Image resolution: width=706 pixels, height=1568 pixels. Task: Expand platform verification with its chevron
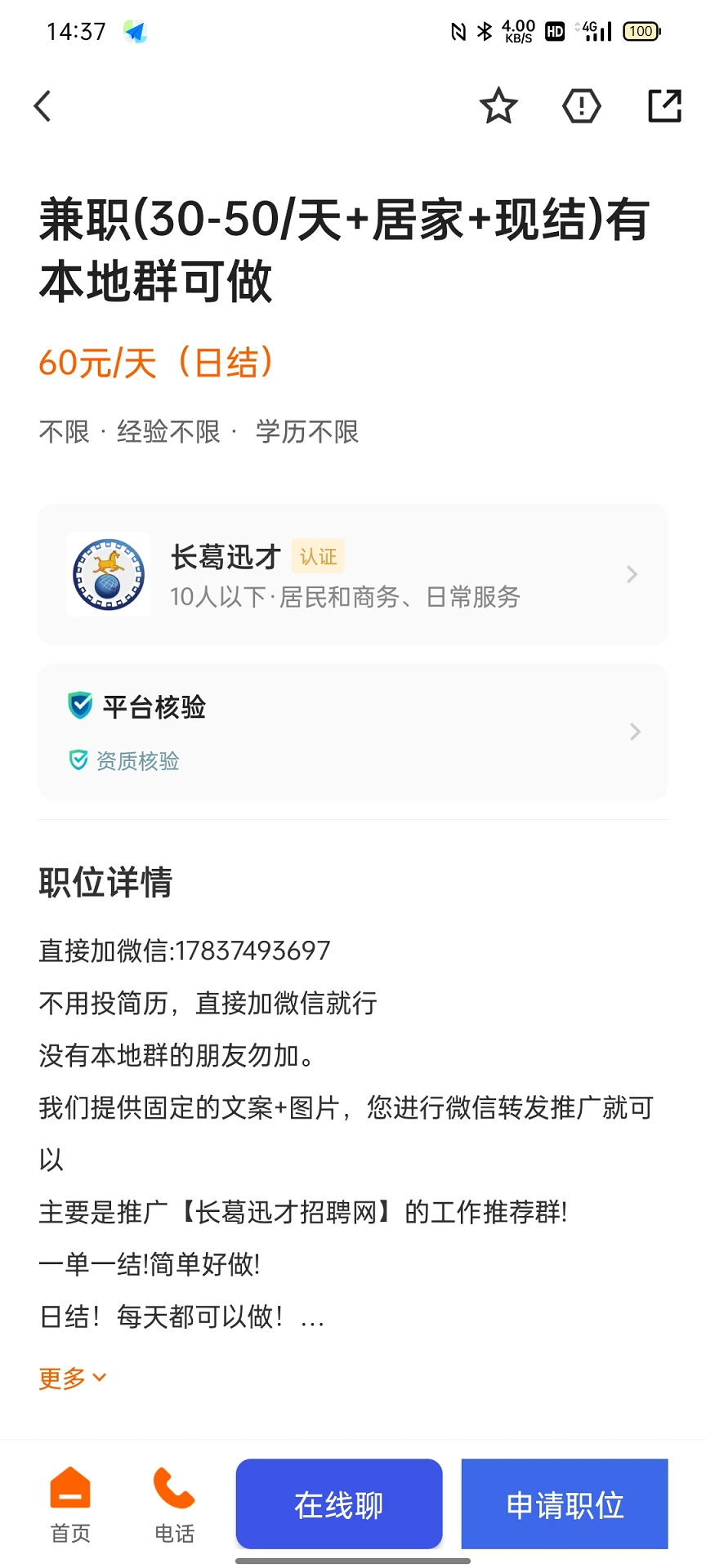(634, 732)
